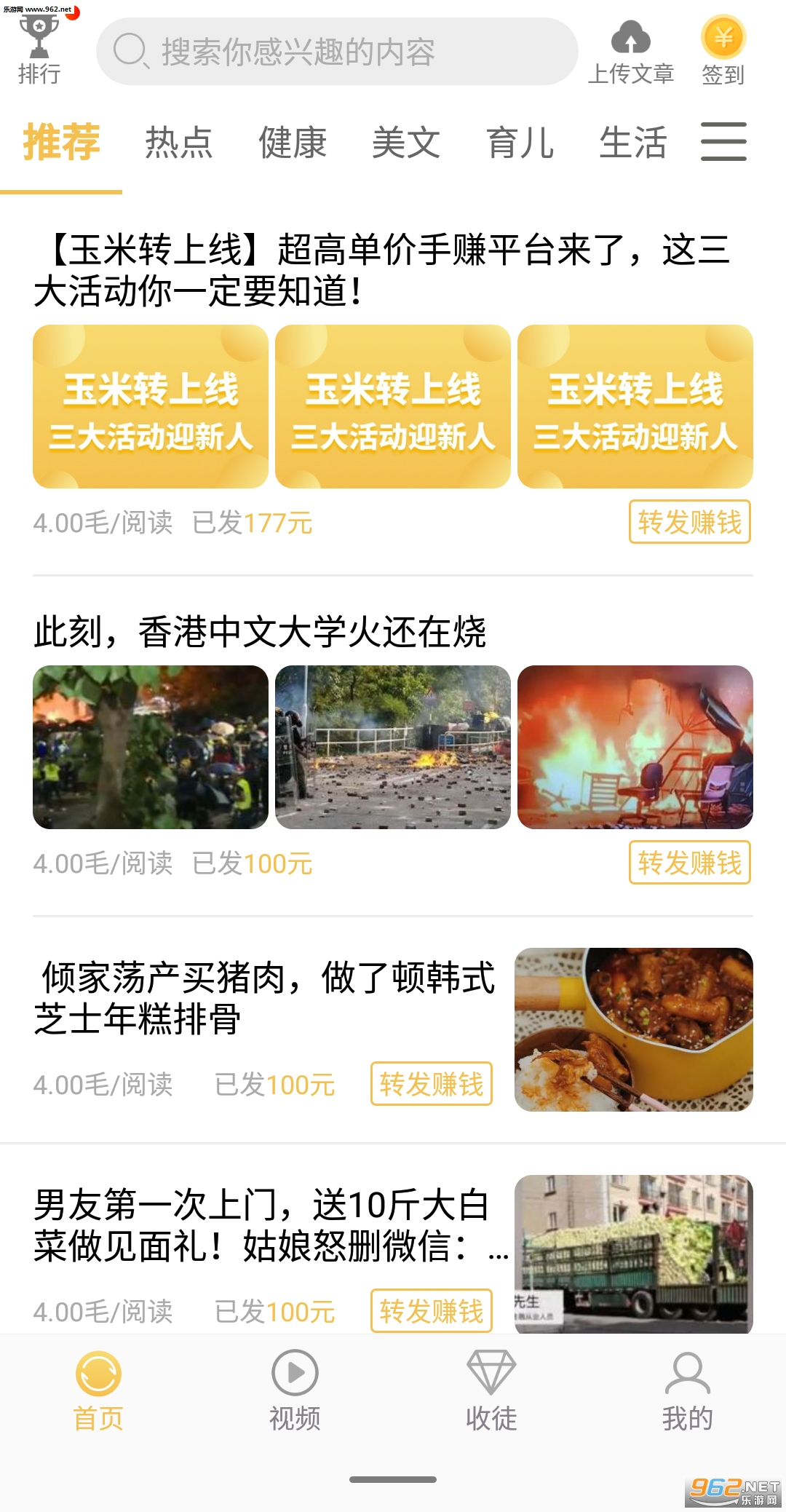
Task: Tap 转发赚钱 under the 玉米转上线 article
Action: pos(689,522)
